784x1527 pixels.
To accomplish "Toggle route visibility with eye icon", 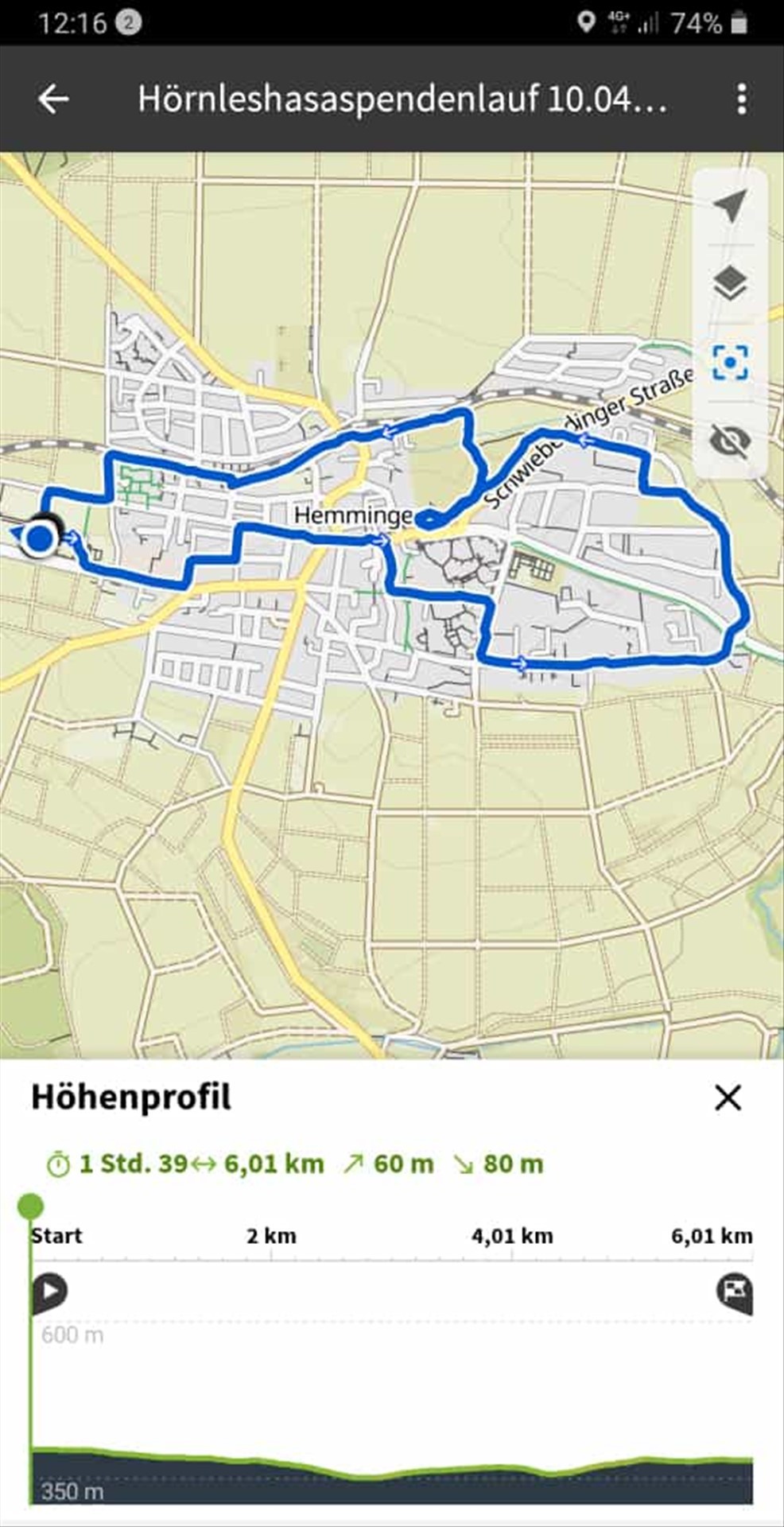I will (x=730, y=440).
